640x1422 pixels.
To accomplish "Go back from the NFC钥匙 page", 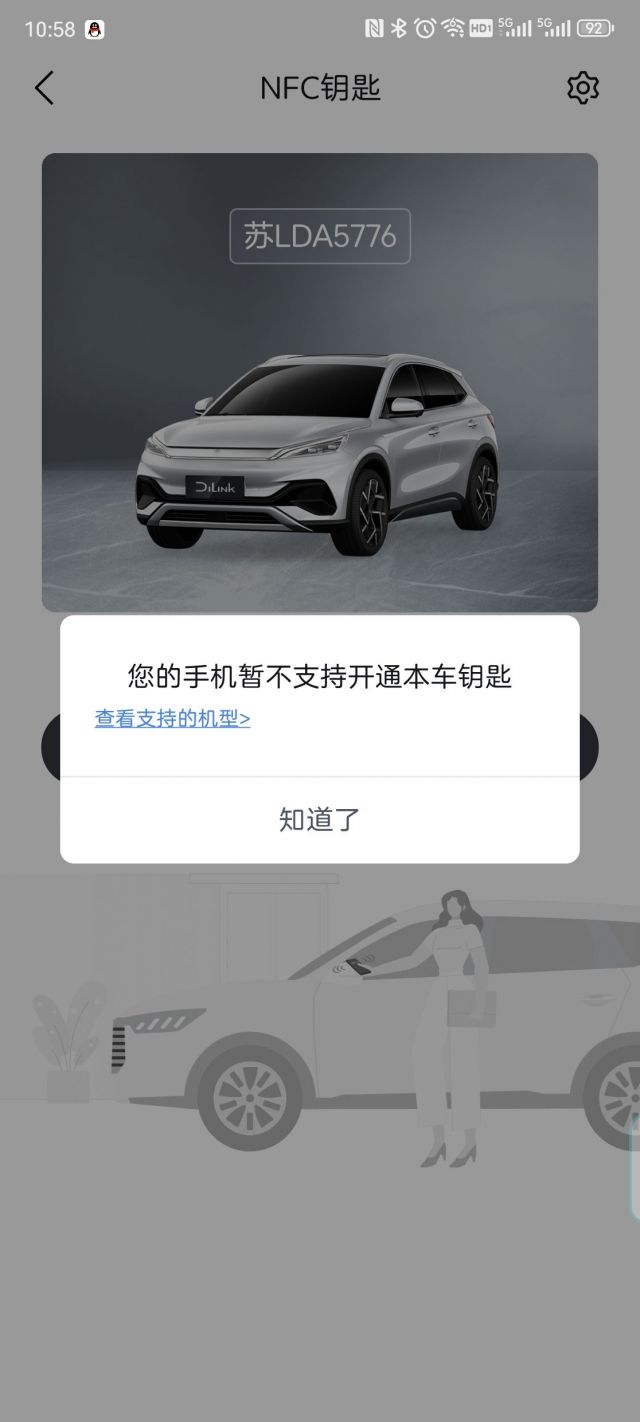I will tap(44, 88).
